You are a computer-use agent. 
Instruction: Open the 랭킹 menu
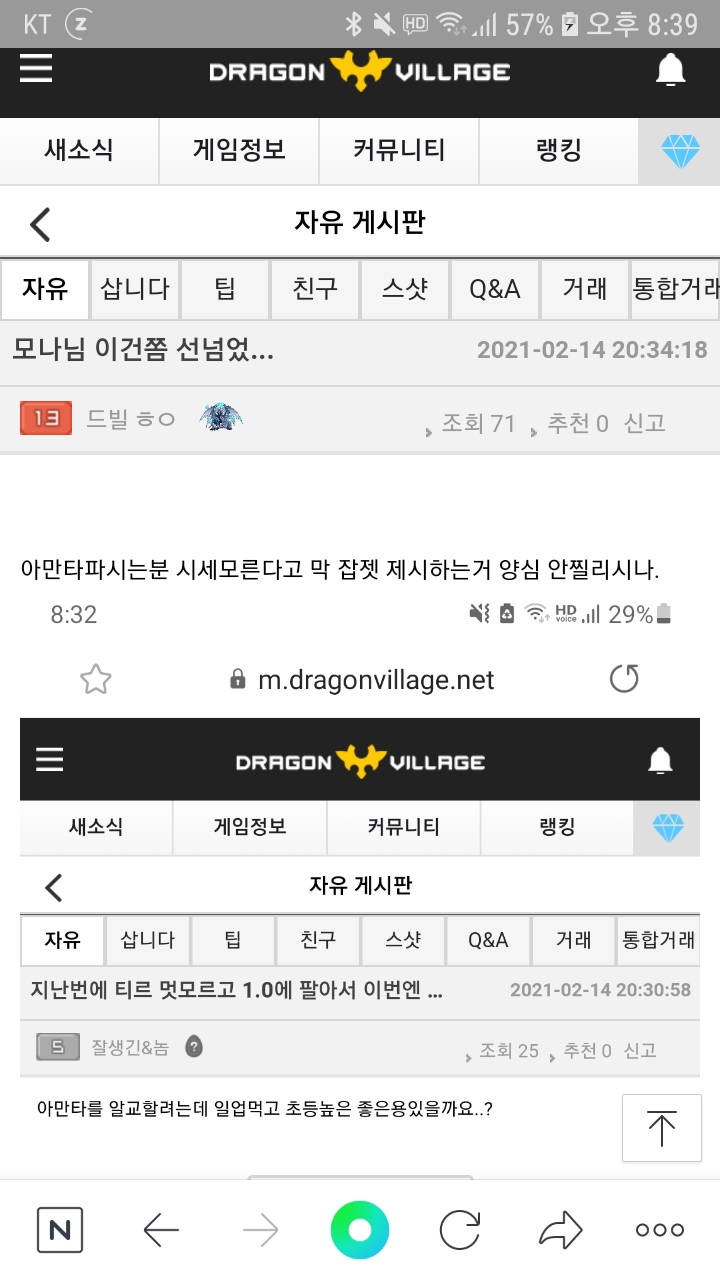(558, 151)
